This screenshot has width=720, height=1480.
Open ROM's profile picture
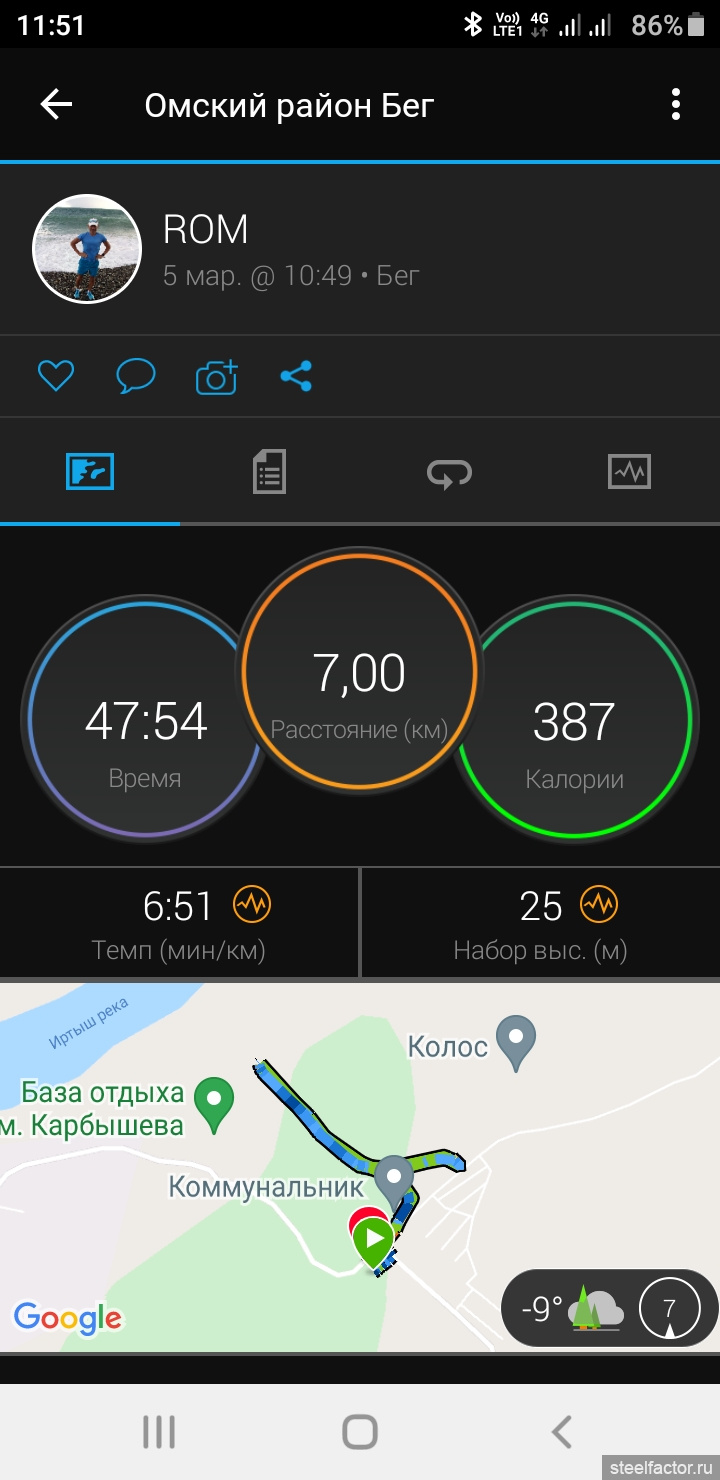click(87, 248)
